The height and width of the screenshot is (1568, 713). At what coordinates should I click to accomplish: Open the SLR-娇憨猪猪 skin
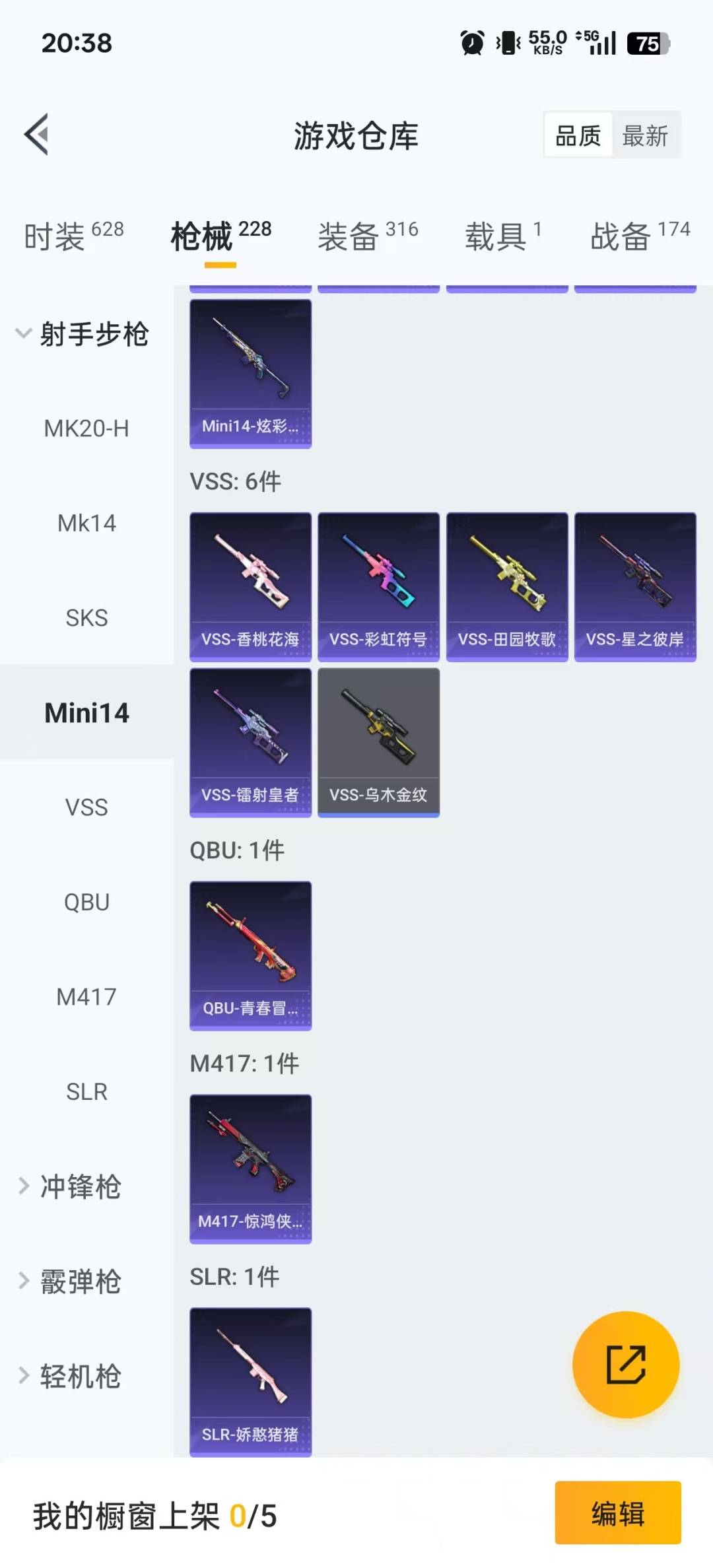coord(250,1381)
